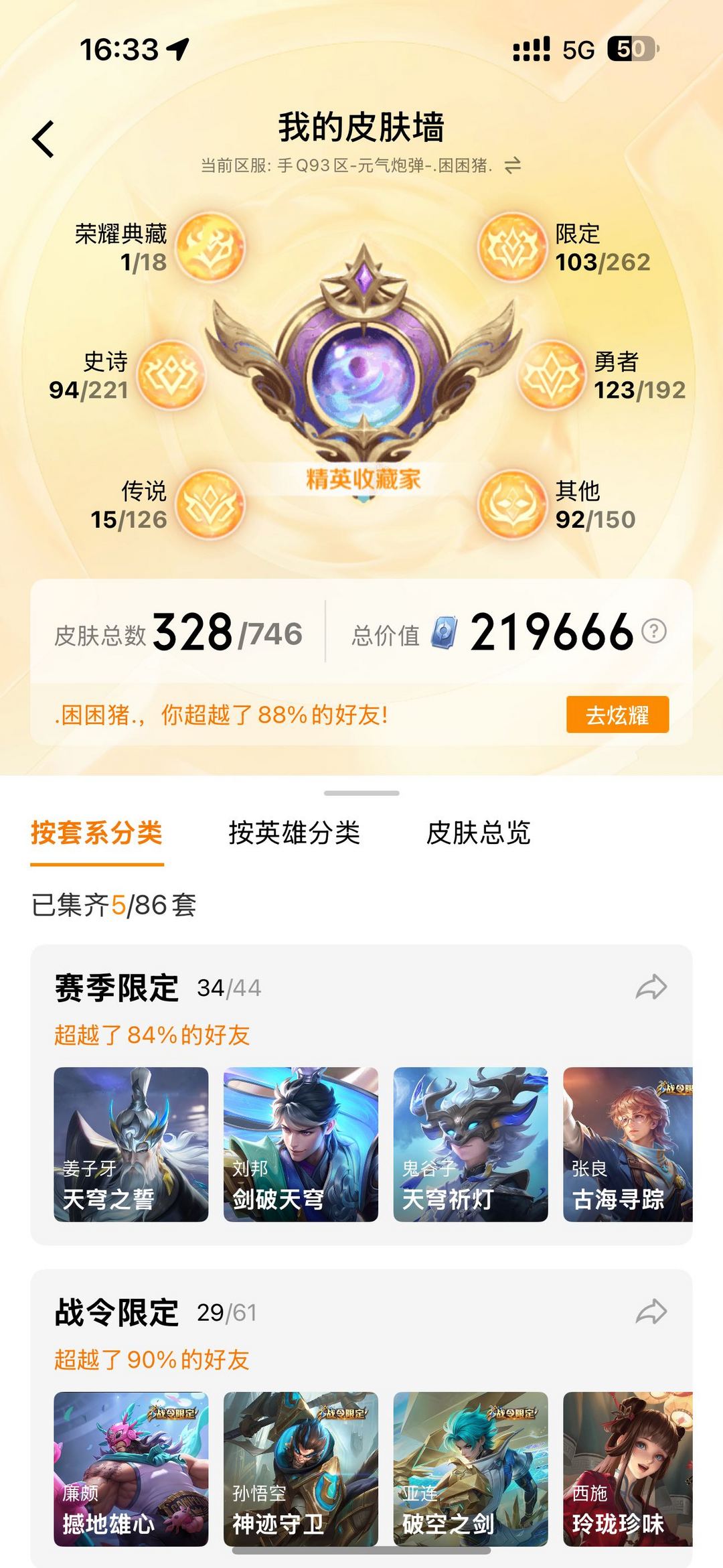723x1568 pixels.
Task: Go back from 我的皮肤墙
Action: 44,139
